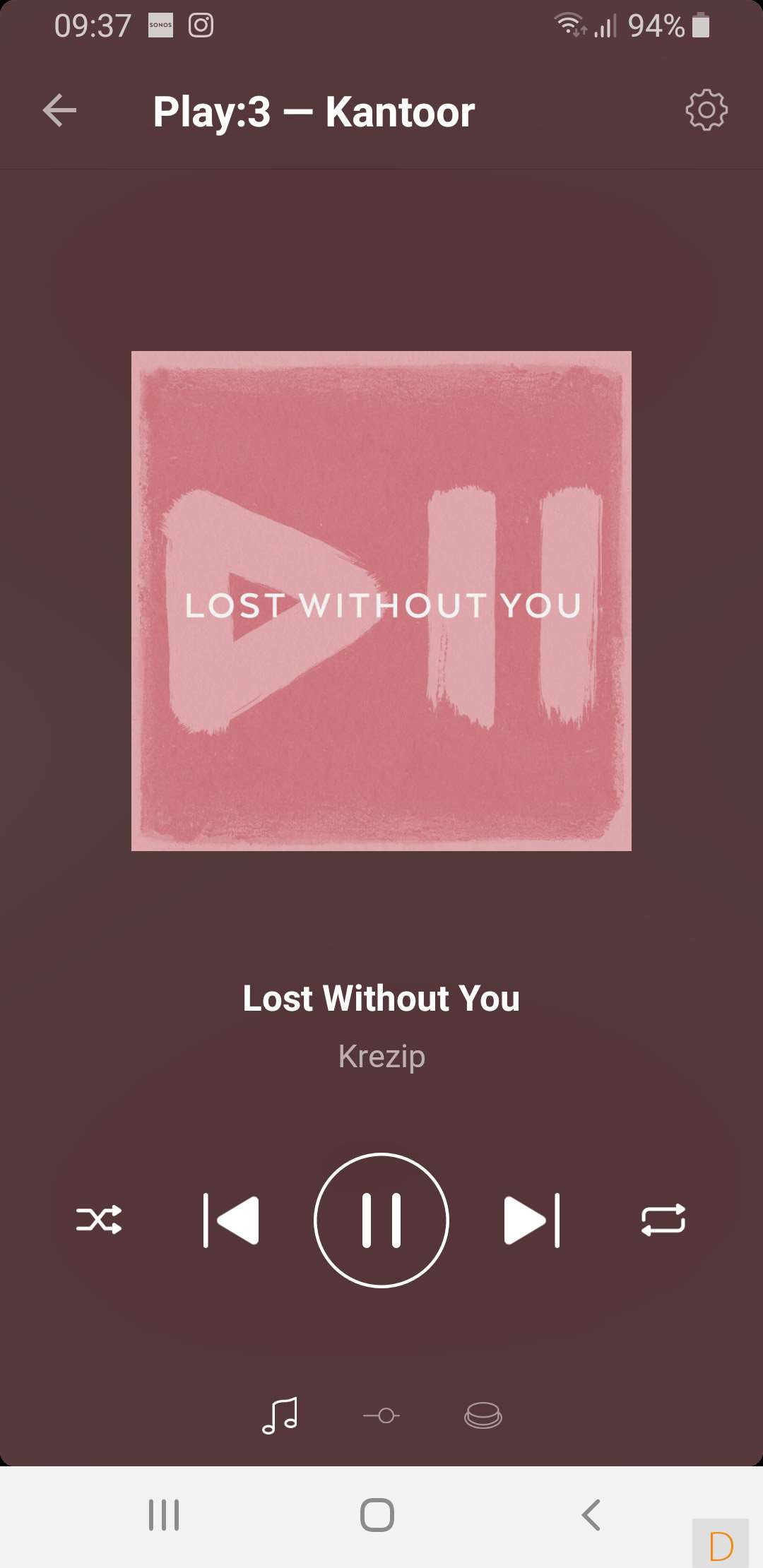Viewport: 763px width, 1568px height.
Task: Tap the Lost Without You album cover
Action: click(x=381, y=601)
